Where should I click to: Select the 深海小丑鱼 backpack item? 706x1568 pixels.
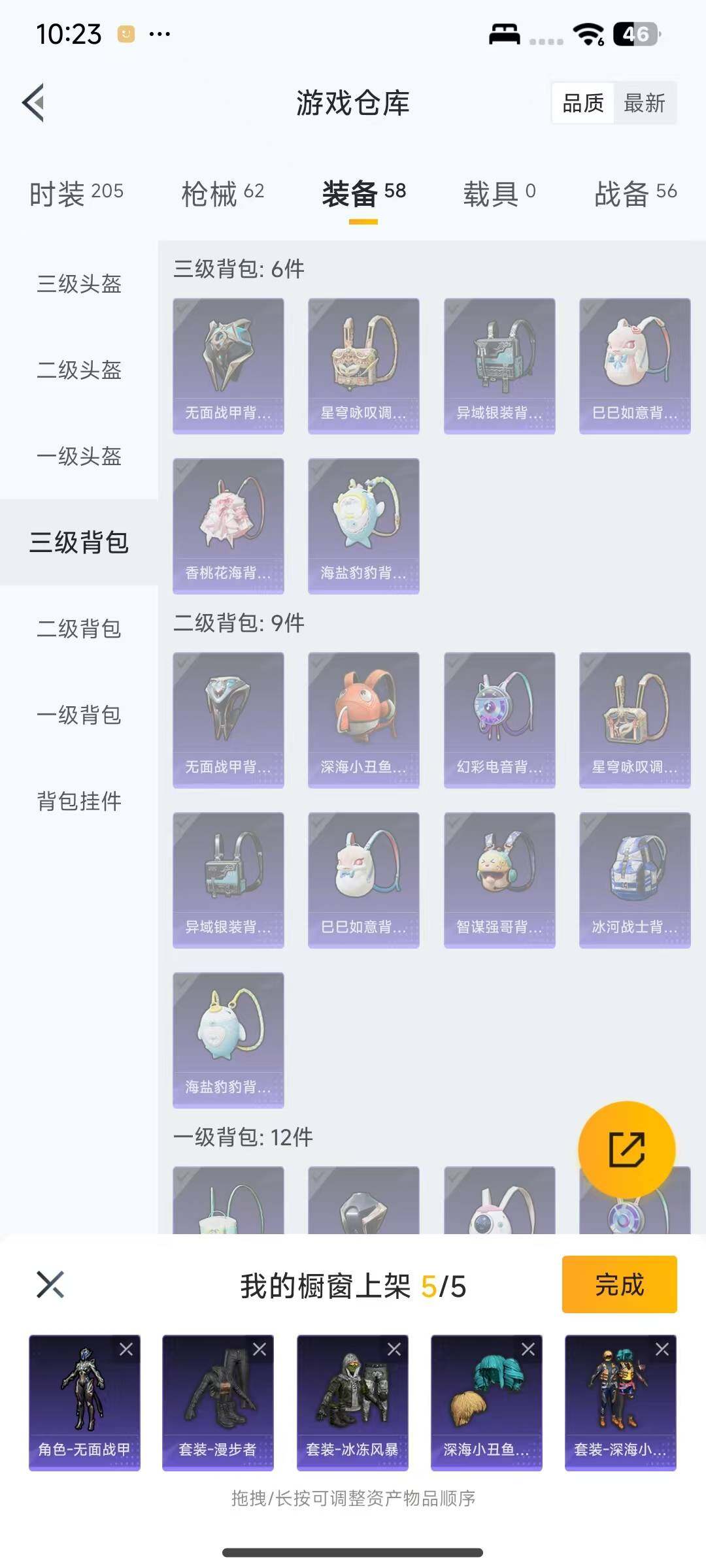363,720
